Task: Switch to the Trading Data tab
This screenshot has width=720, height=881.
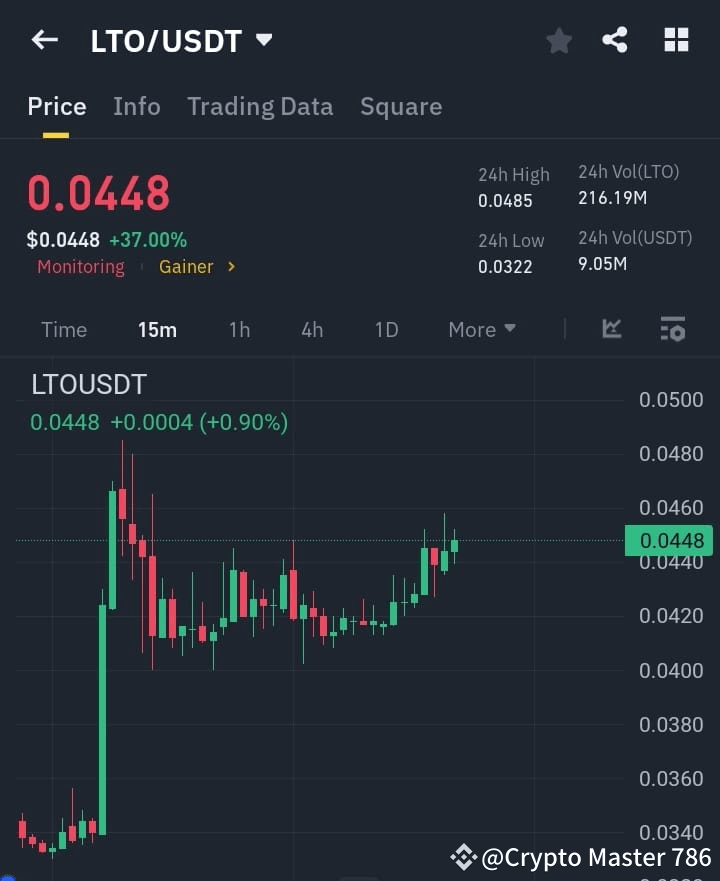Action: coord(260,106)
